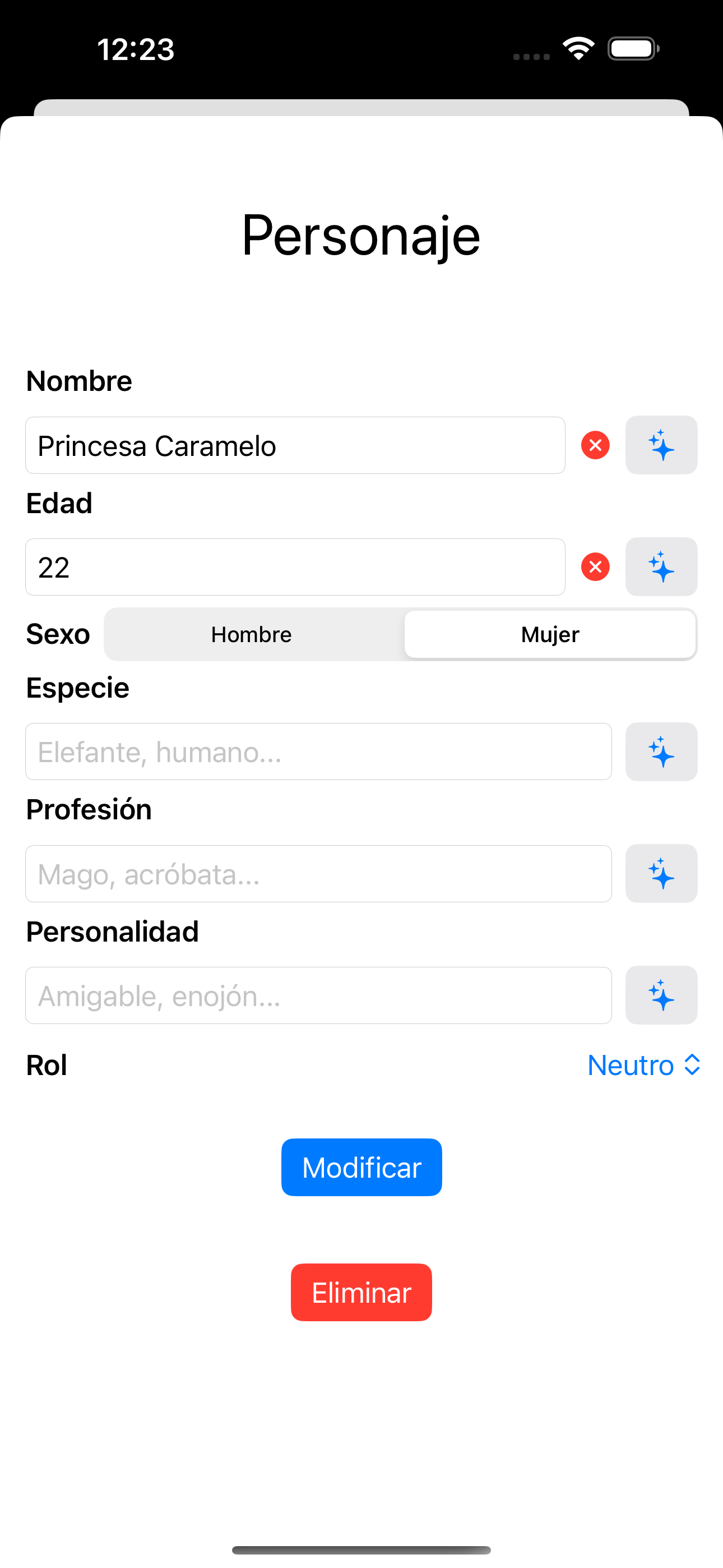The width and height of the screenshot is (723, 1568).
Task: Select Mujer in the Sexo selector
Action: click(550, 634)
